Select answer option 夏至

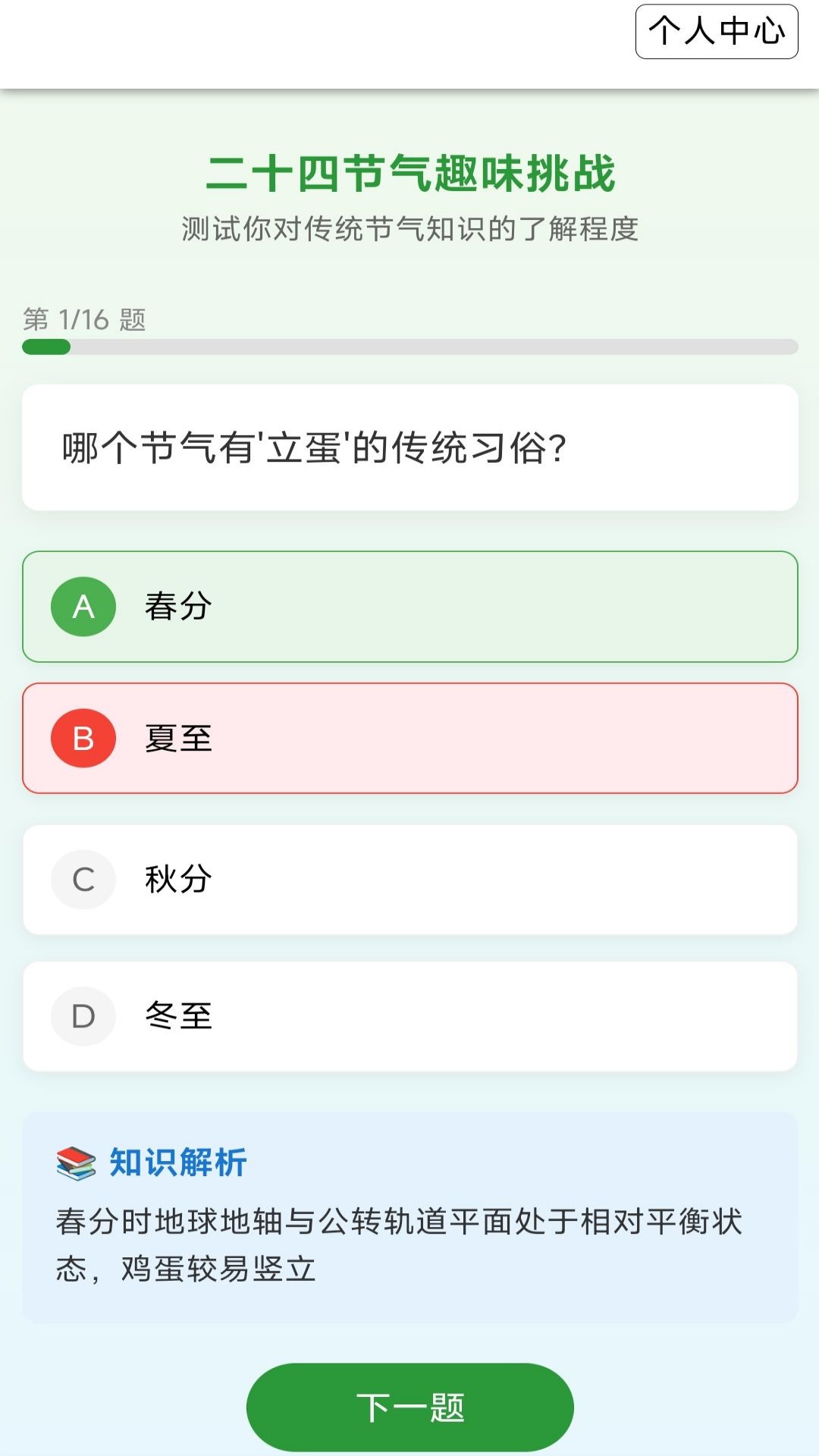point(409,739)
